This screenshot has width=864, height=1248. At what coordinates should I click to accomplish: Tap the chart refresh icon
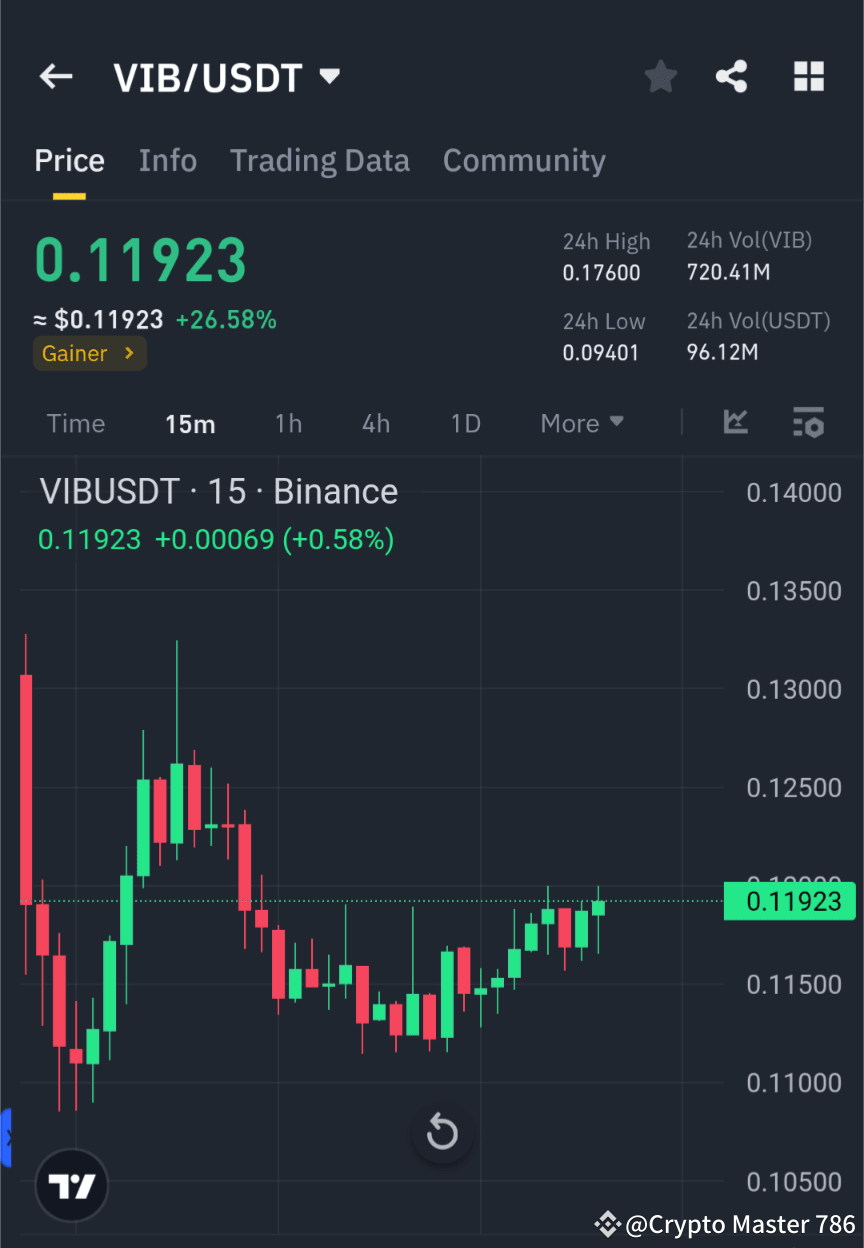tap(442, 1133)
